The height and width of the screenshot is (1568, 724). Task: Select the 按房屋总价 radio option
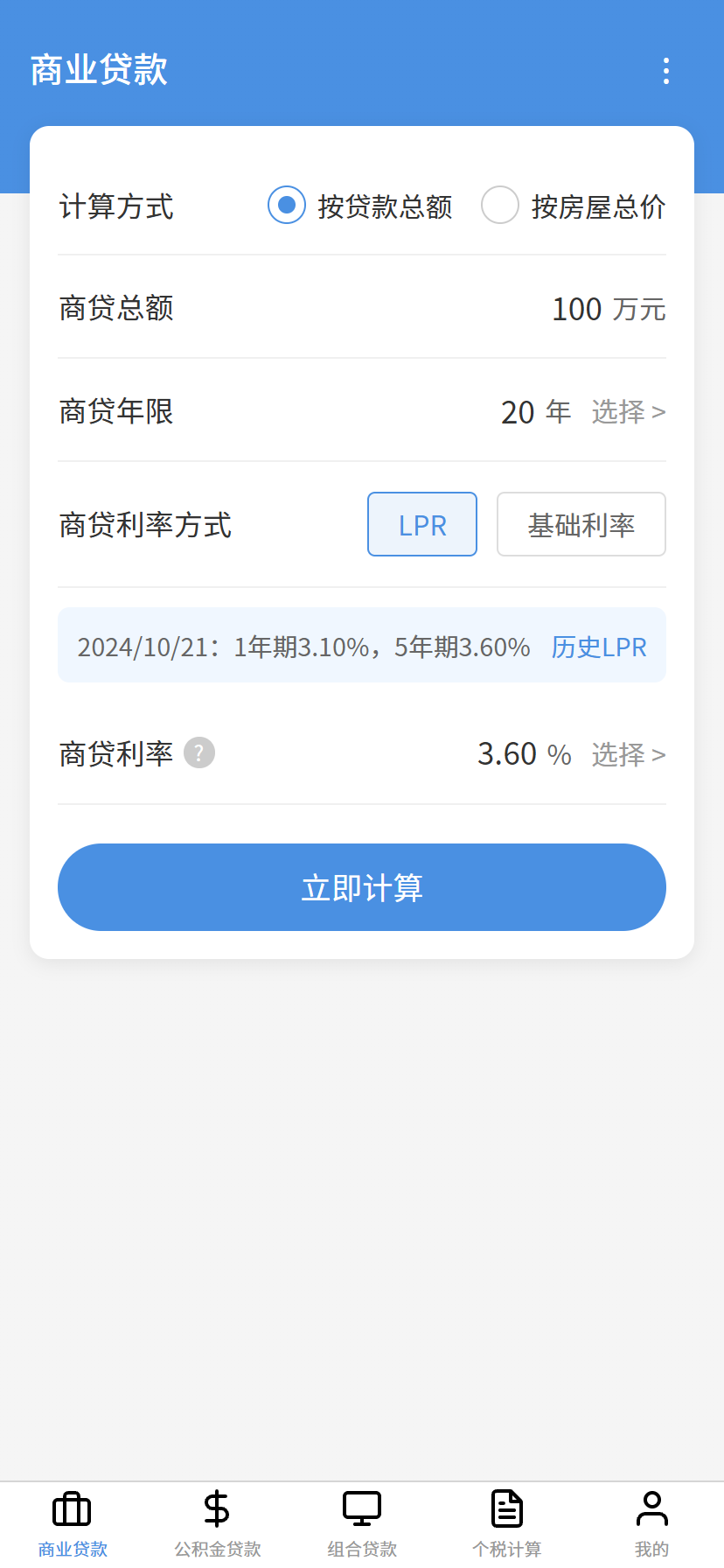[x=500, y=205]
